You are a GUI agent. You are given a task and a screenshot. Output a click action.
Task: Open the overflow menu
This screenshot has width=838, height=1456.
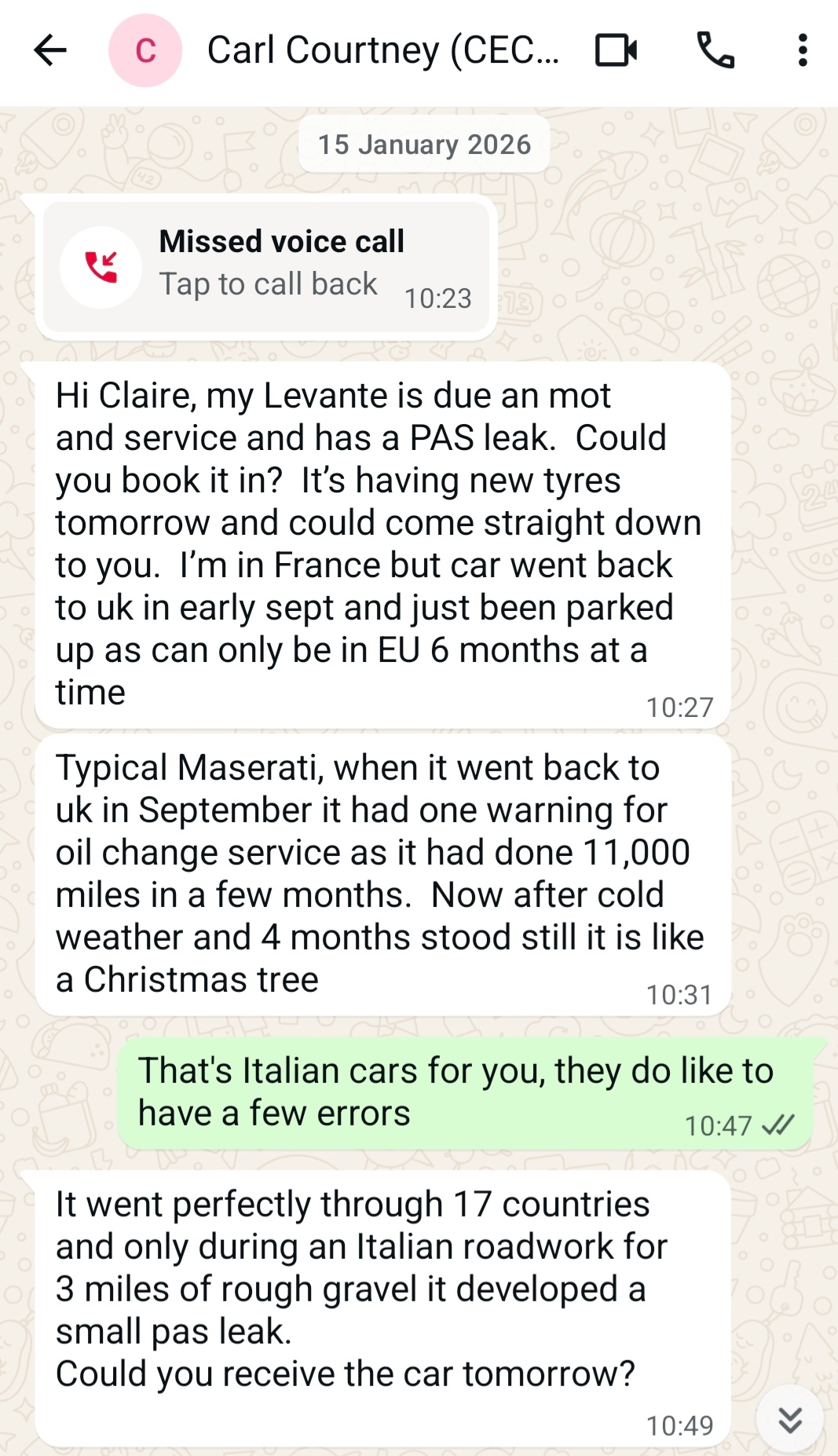click(802, 51)
